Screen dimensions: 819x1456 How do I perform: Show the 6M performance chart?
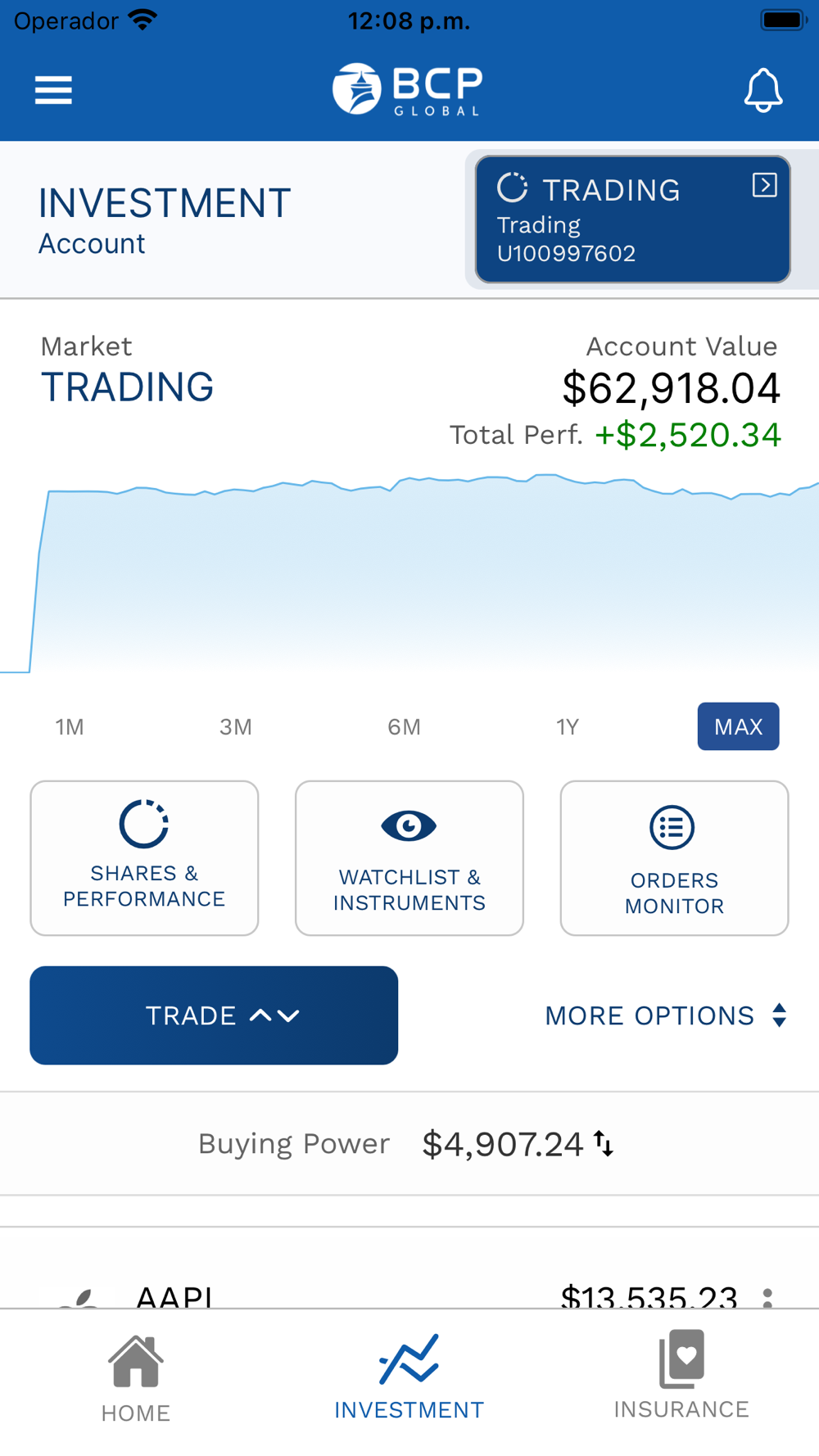tap(404, 727)
